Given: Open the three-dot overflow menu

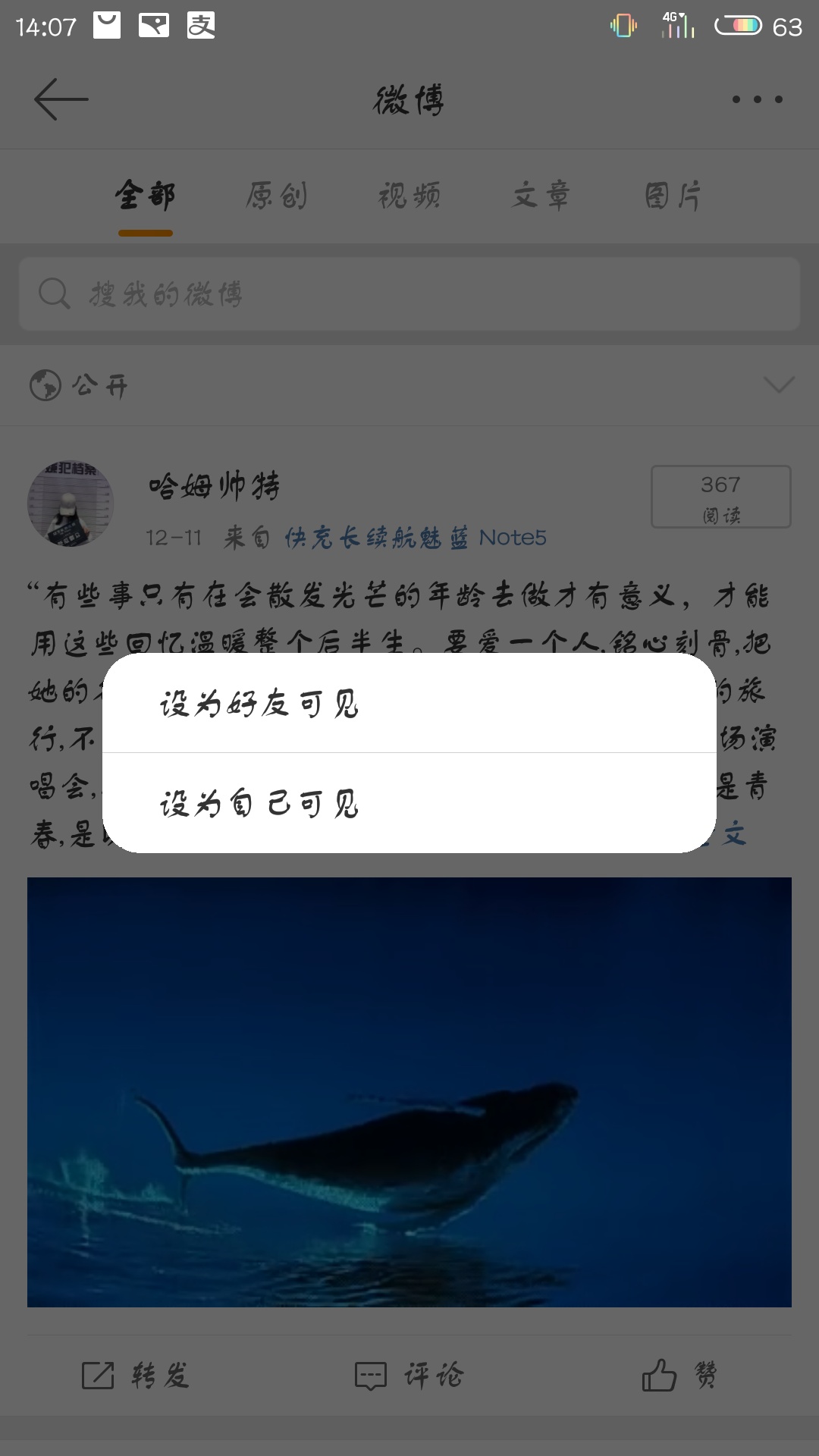Looking at the screenshot, I should coord(757,99).
